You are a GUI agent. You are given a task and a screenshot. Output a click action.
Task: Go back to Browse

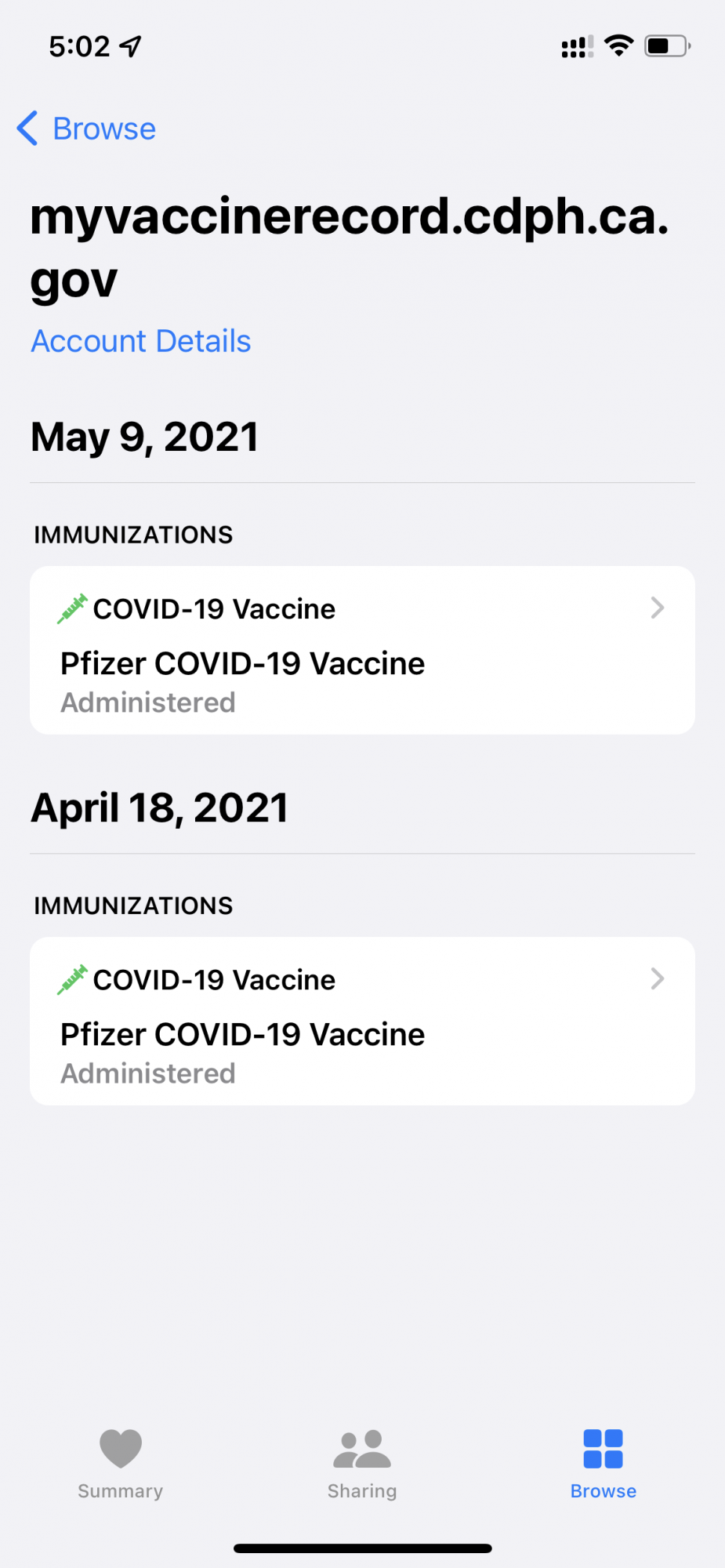pos(86,129)
